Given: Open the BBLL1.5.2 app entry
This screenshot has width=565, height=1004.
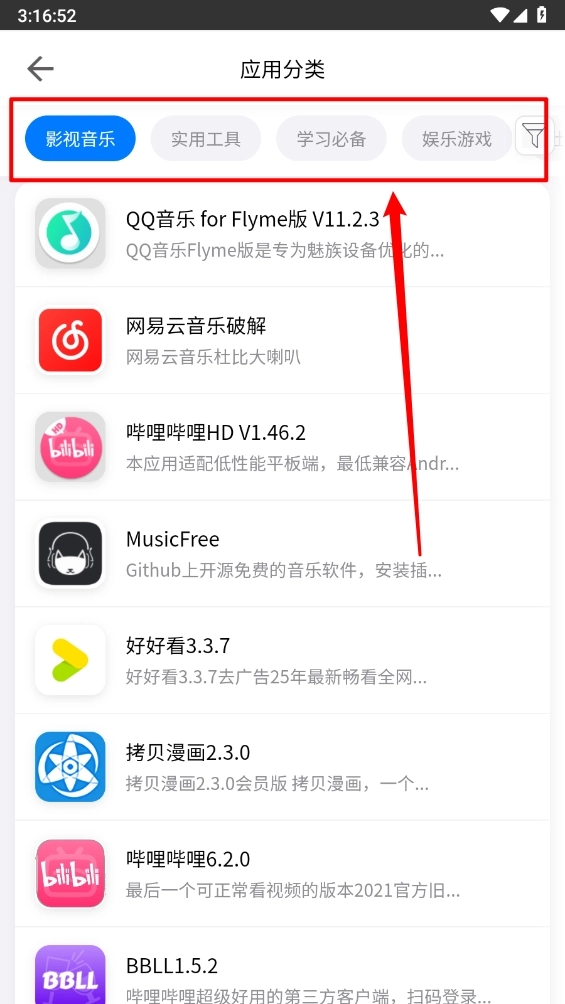Looking at the screenshot, I should [x=282, y=966].
